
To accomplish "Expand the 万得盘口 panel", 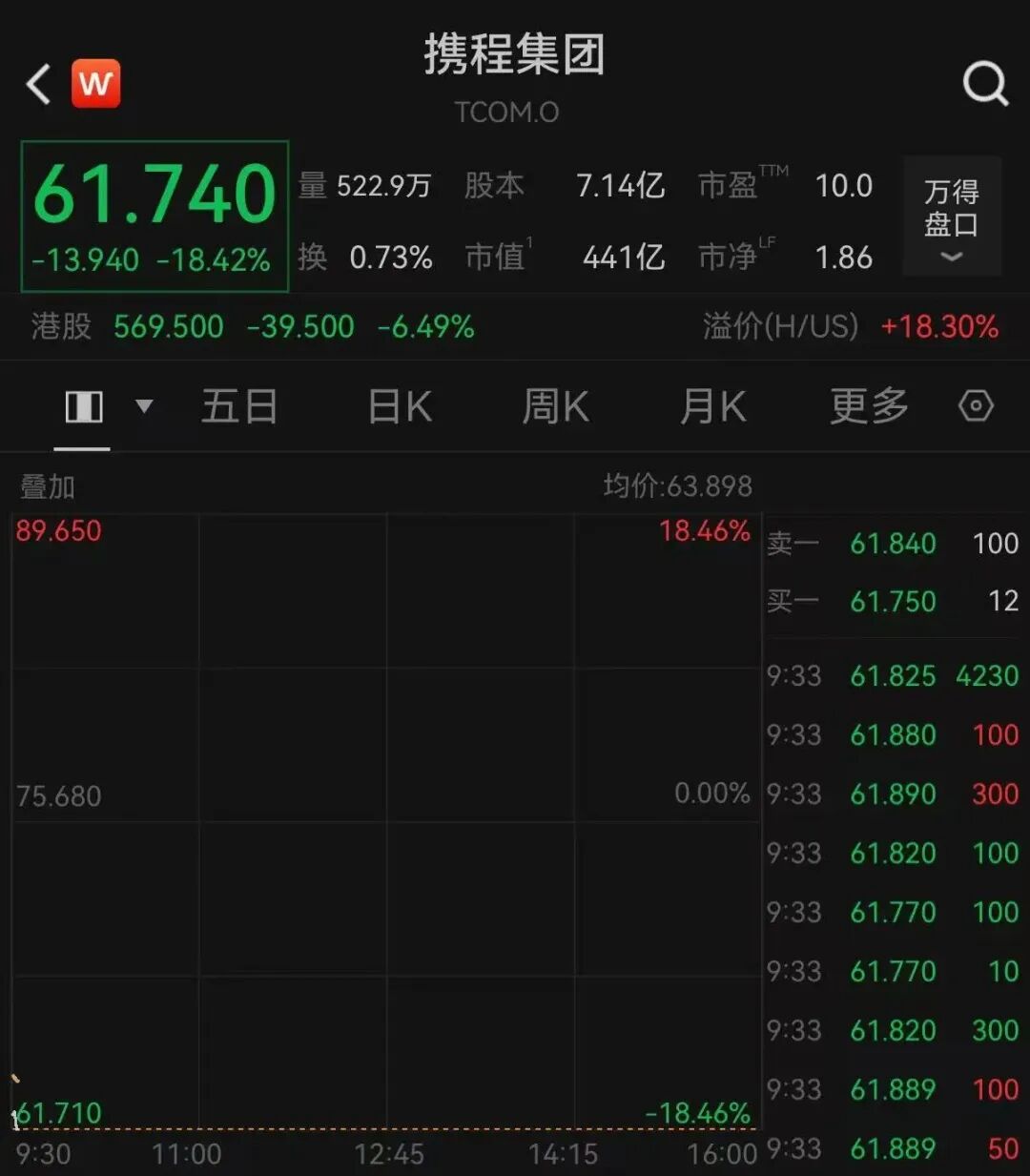I will coord(951,216).
